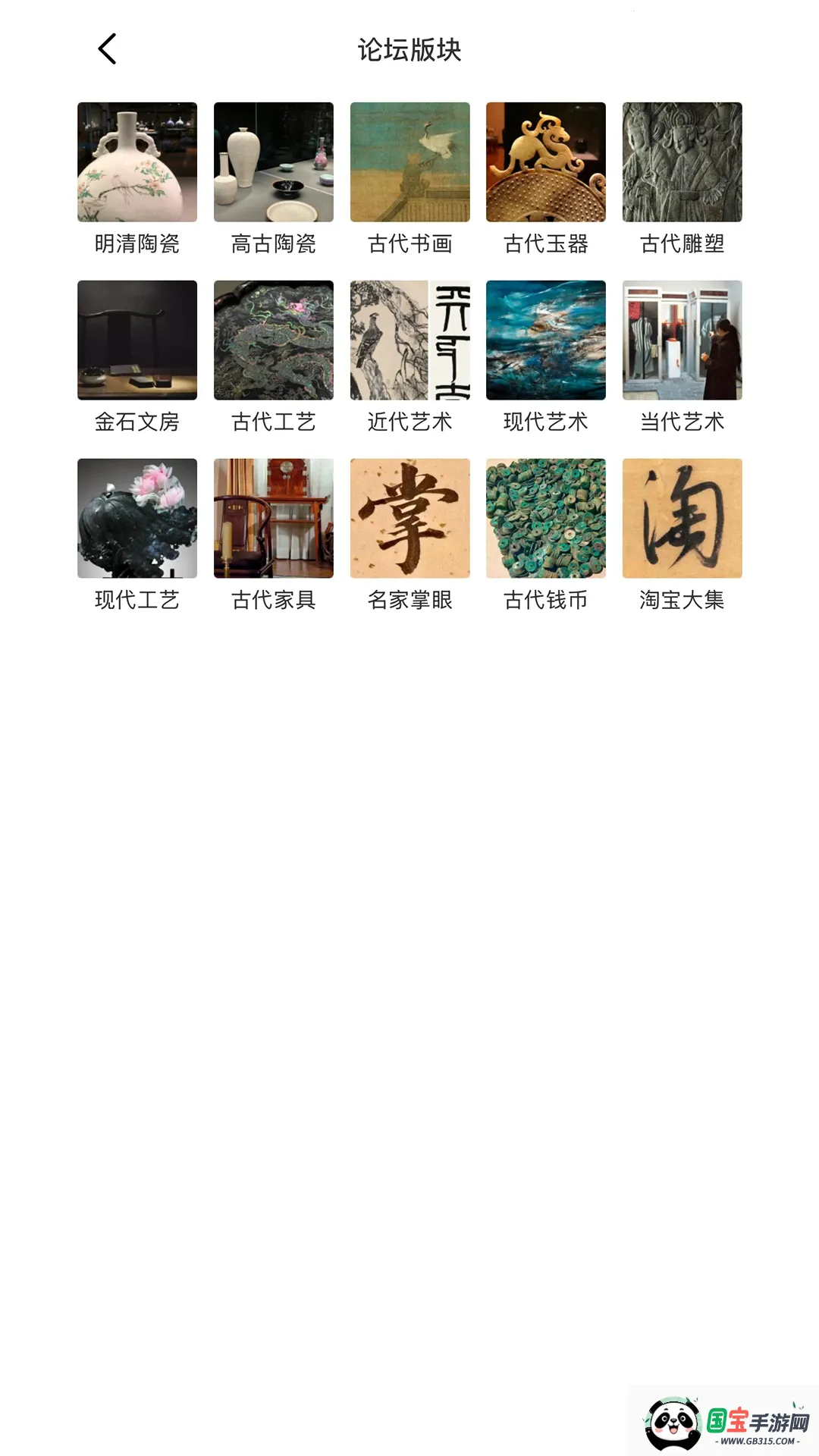
Task: Click the 名家掌眼 text label
Action: click(409, 600)
